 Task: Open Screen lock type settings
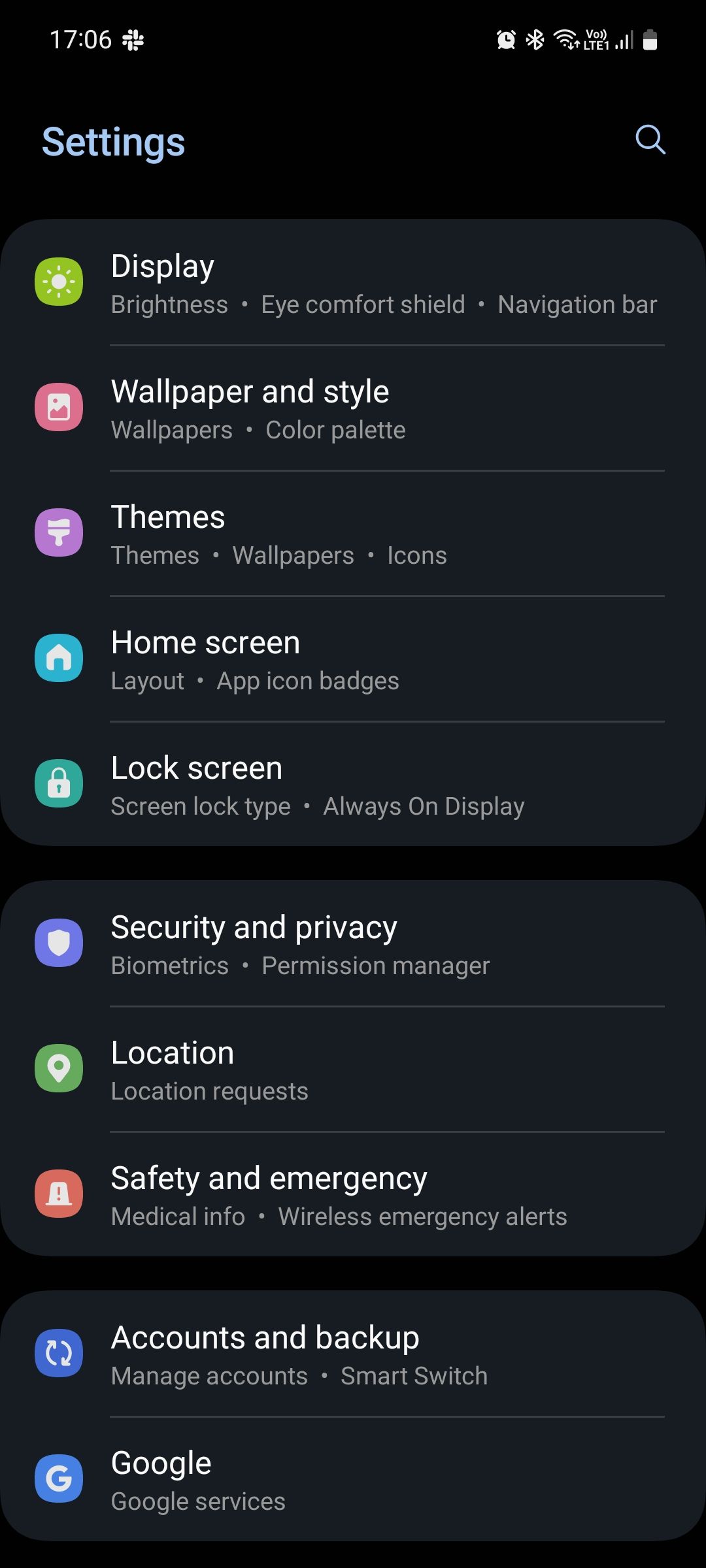tap(201, 806)
